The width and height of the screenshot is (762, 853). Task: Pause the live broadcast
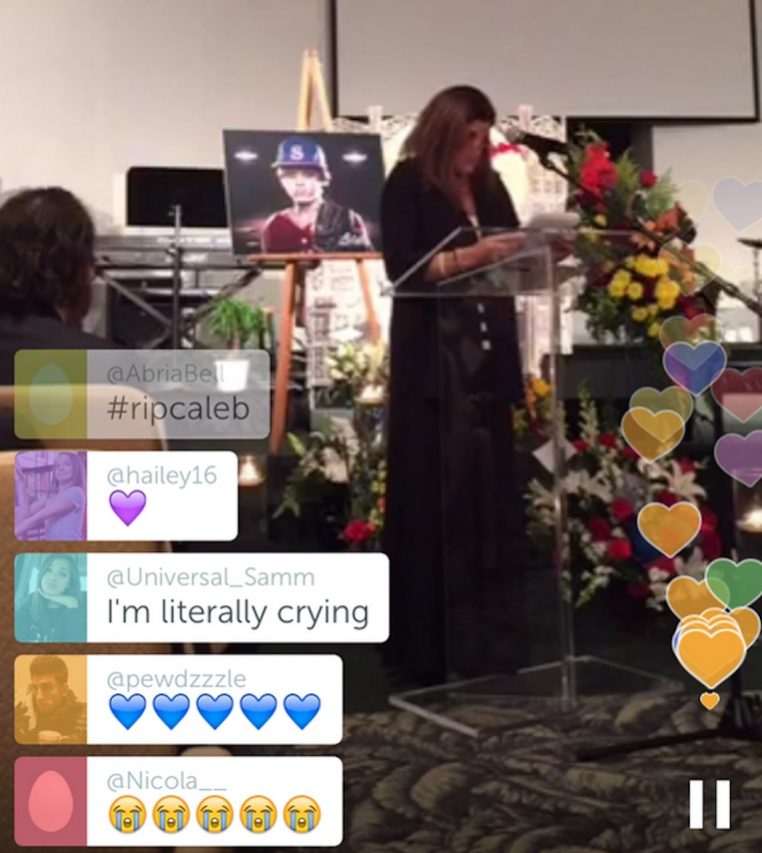(709, 804)
